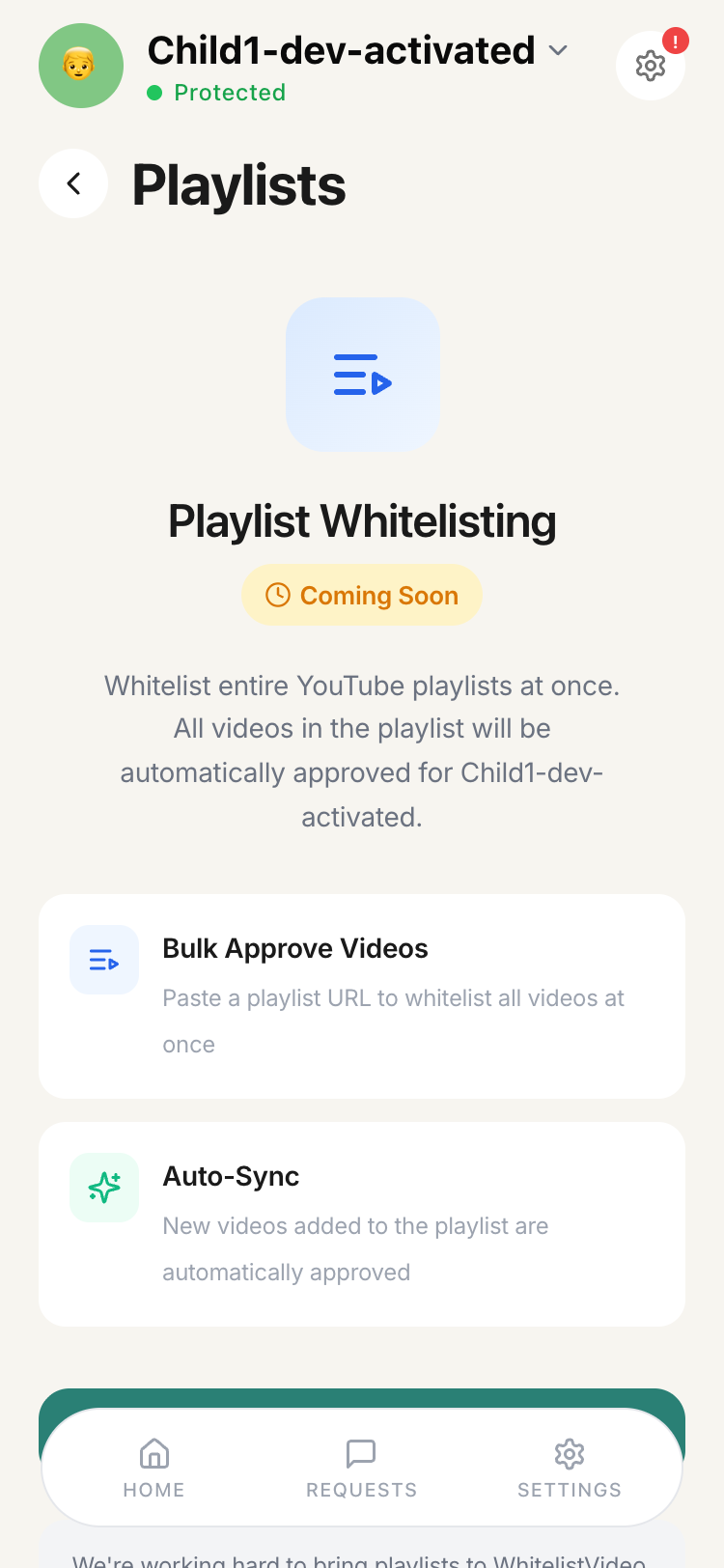Tap the red notification alert badge
The image size is (724, 1568).
point(676,41)
